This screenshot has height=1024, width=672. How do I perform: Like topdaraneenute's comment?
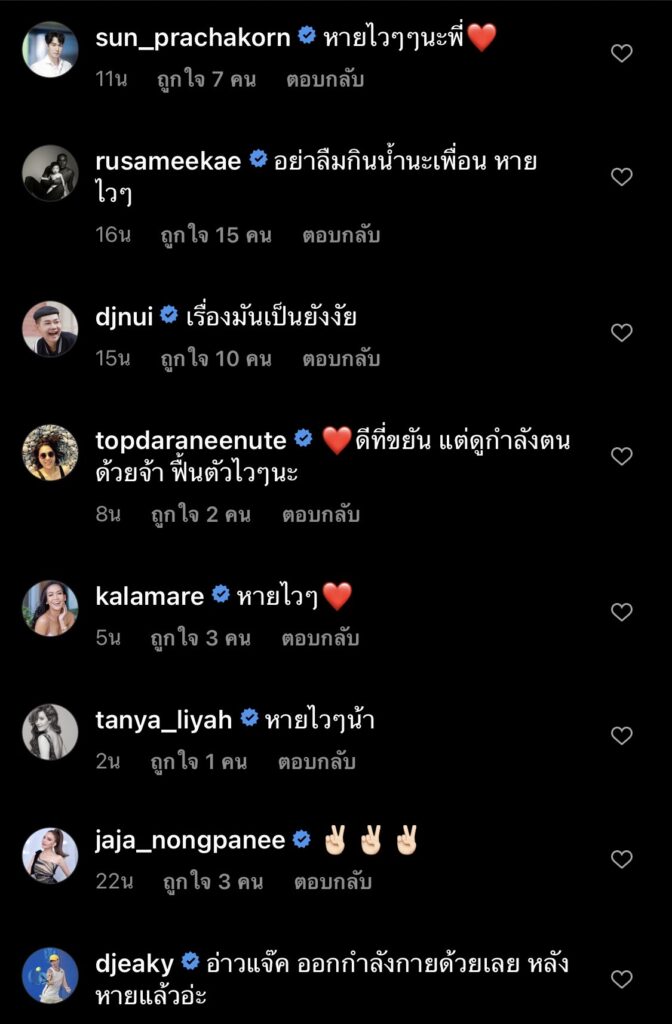pyautogui.click(x=622, y=456)
